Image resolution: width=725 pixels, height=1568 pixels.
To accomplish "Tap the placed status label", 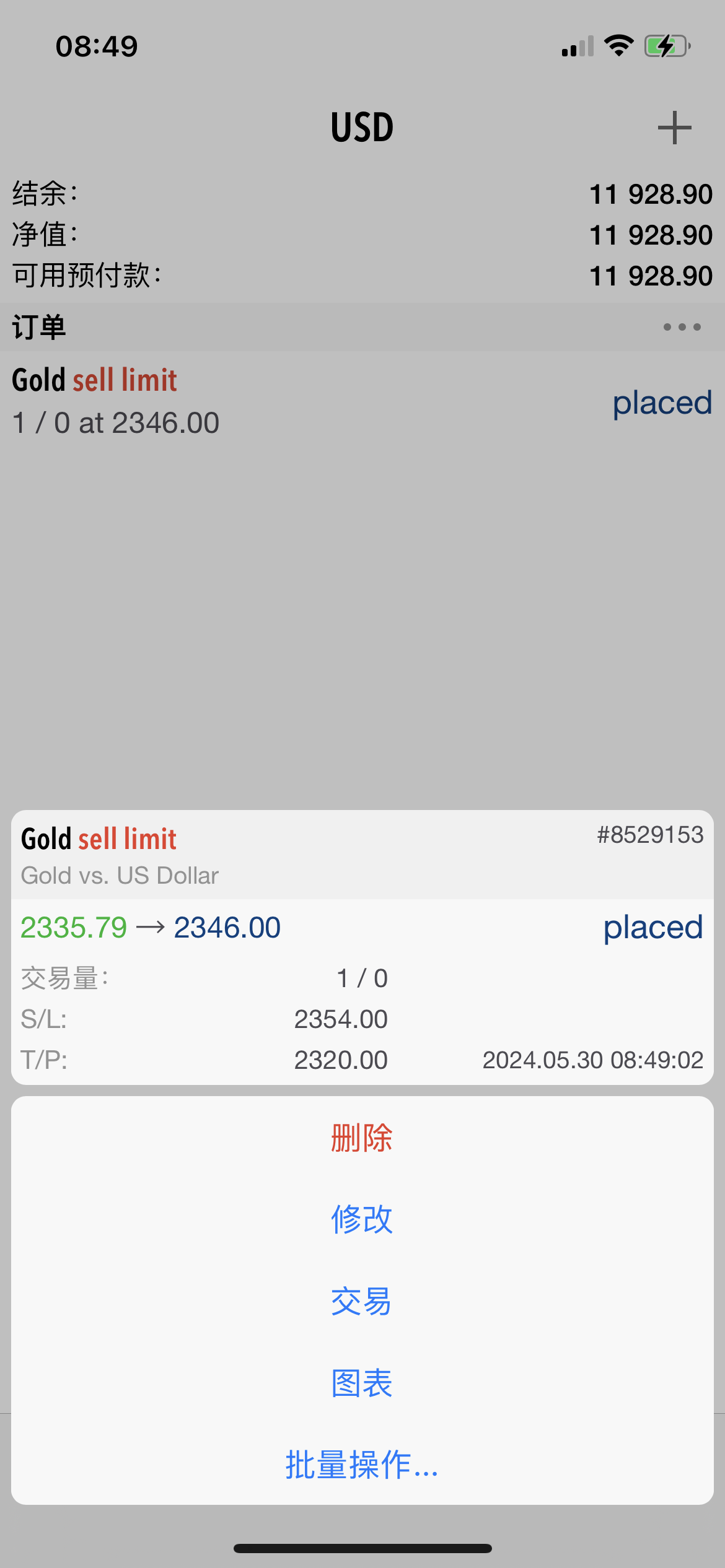I will pos(652,927).
